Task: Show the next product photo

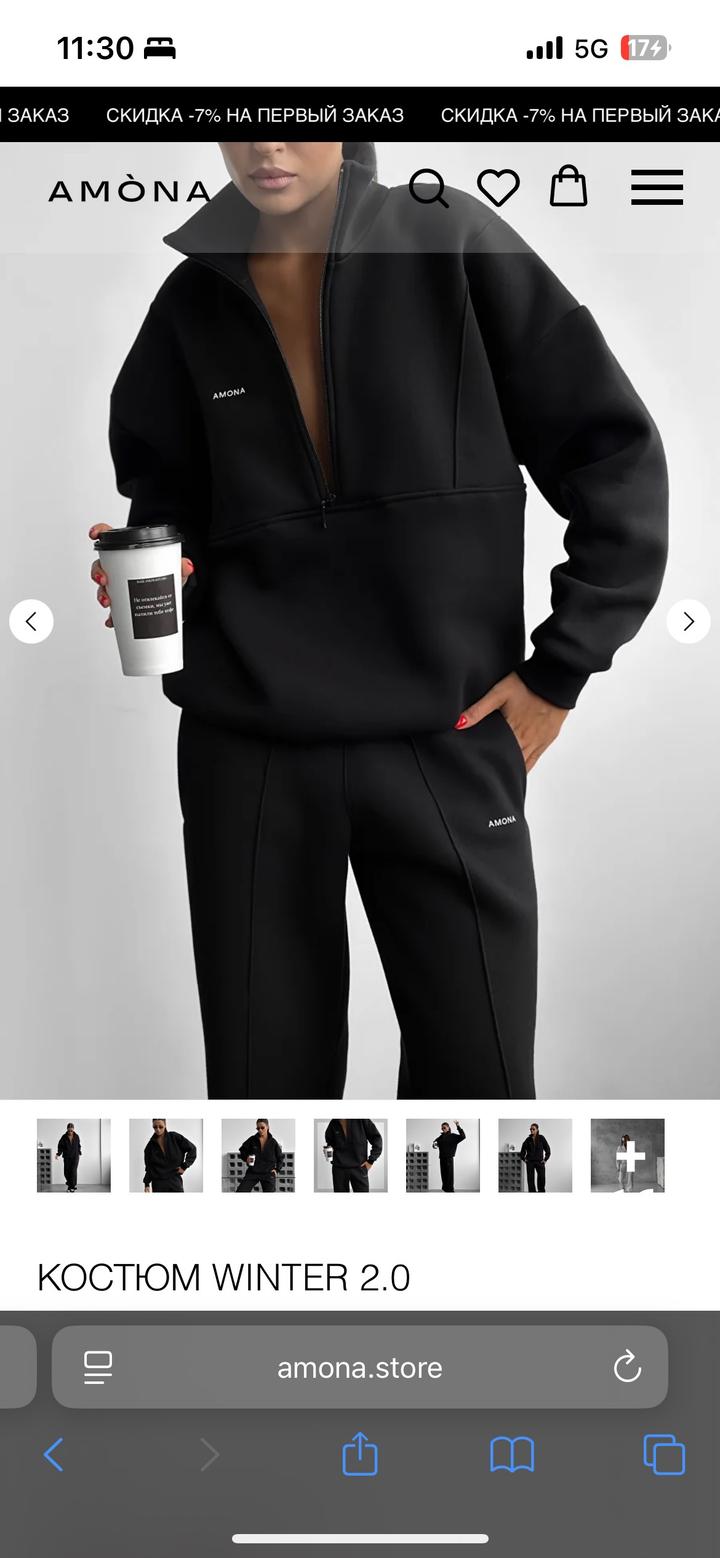Action: pyautogui.click(x=688, y=622)
